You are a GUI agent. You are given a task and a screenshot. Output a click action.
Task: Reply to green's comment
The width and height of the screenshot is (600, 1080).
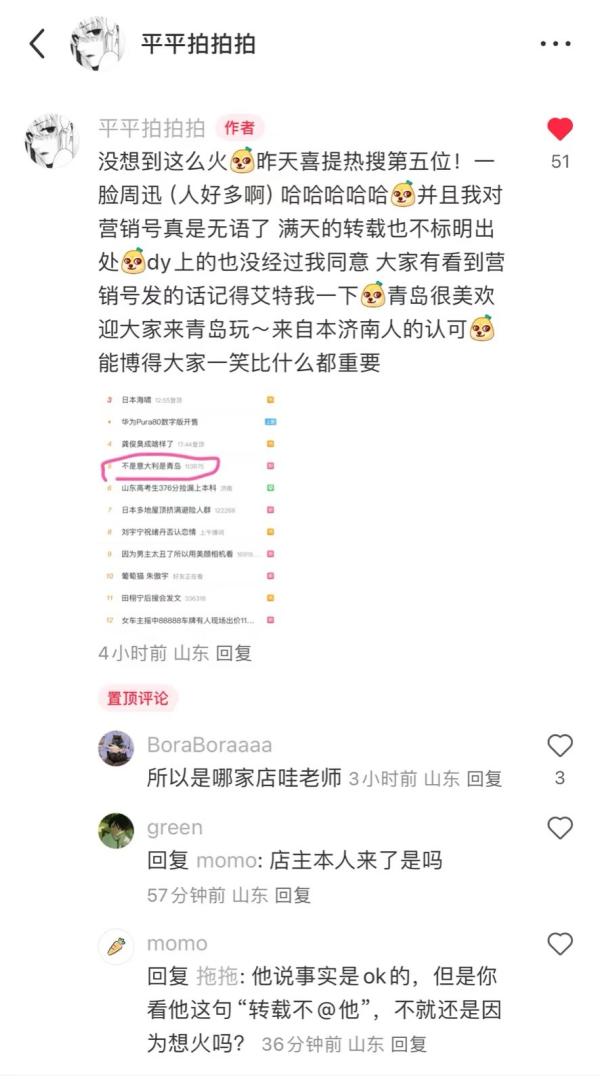[293, 895]
